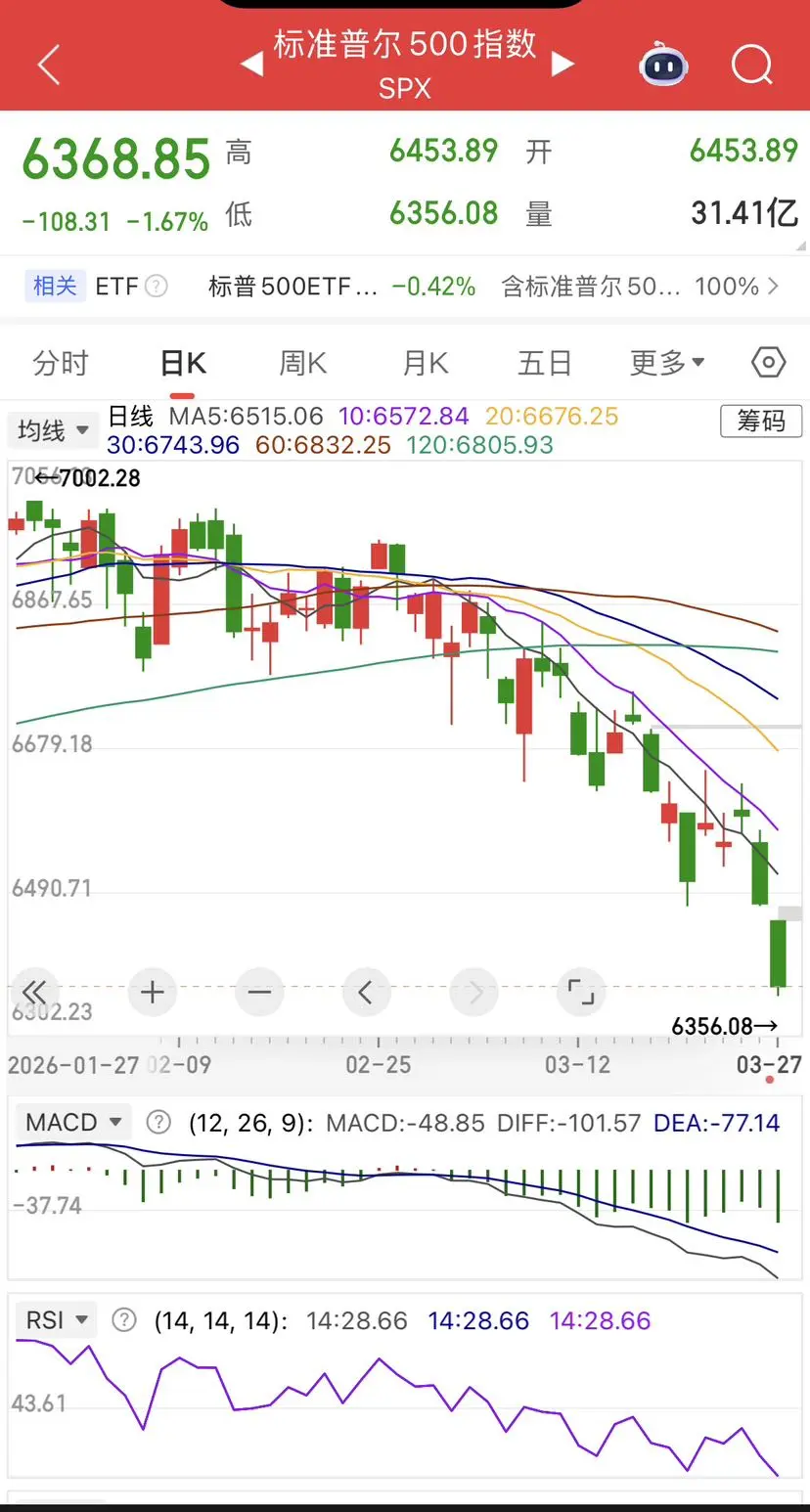
Task: Zoom out the chart with minus button
Action: [259, 993]
